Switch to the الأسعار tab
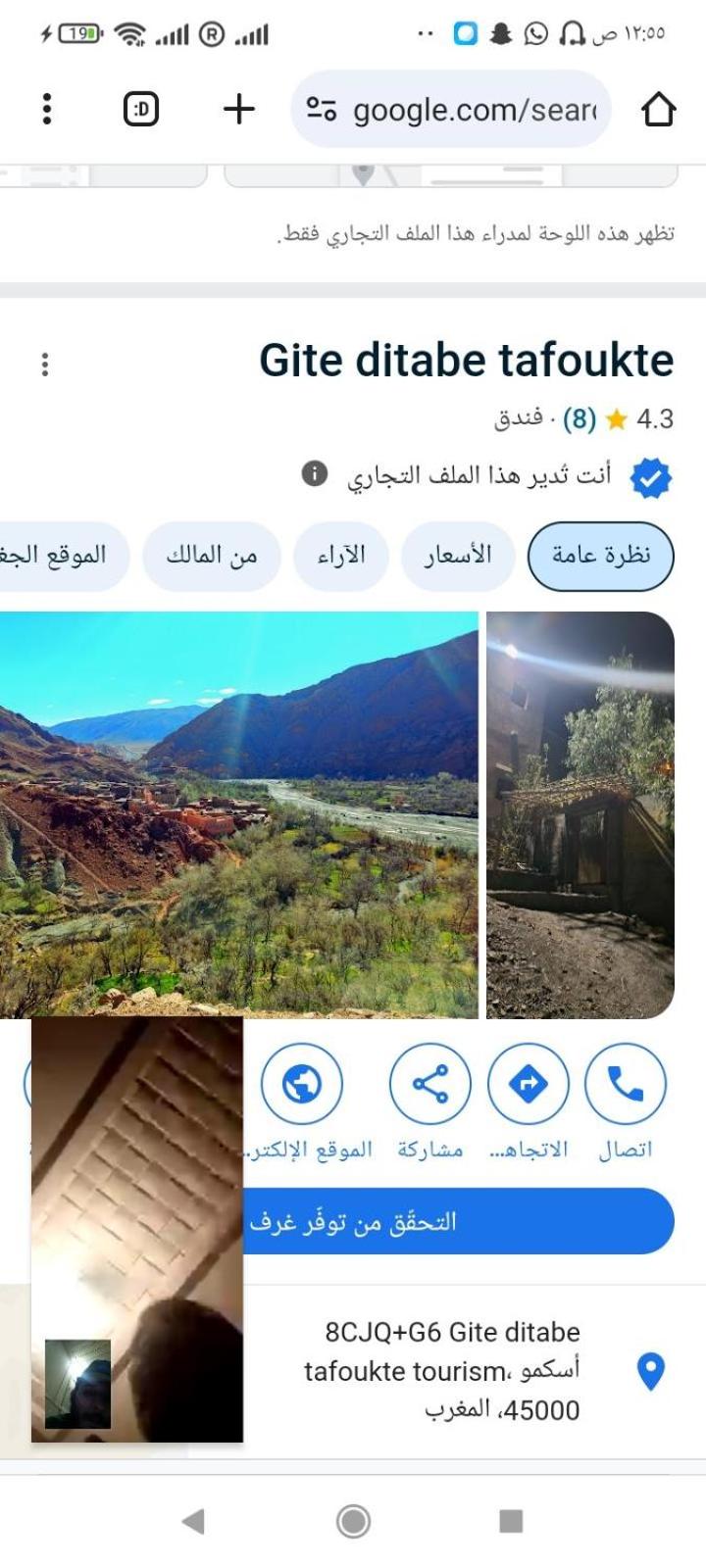Viewport: 706px width, 1568px height. pyautogui.click(x=458, y=556)
